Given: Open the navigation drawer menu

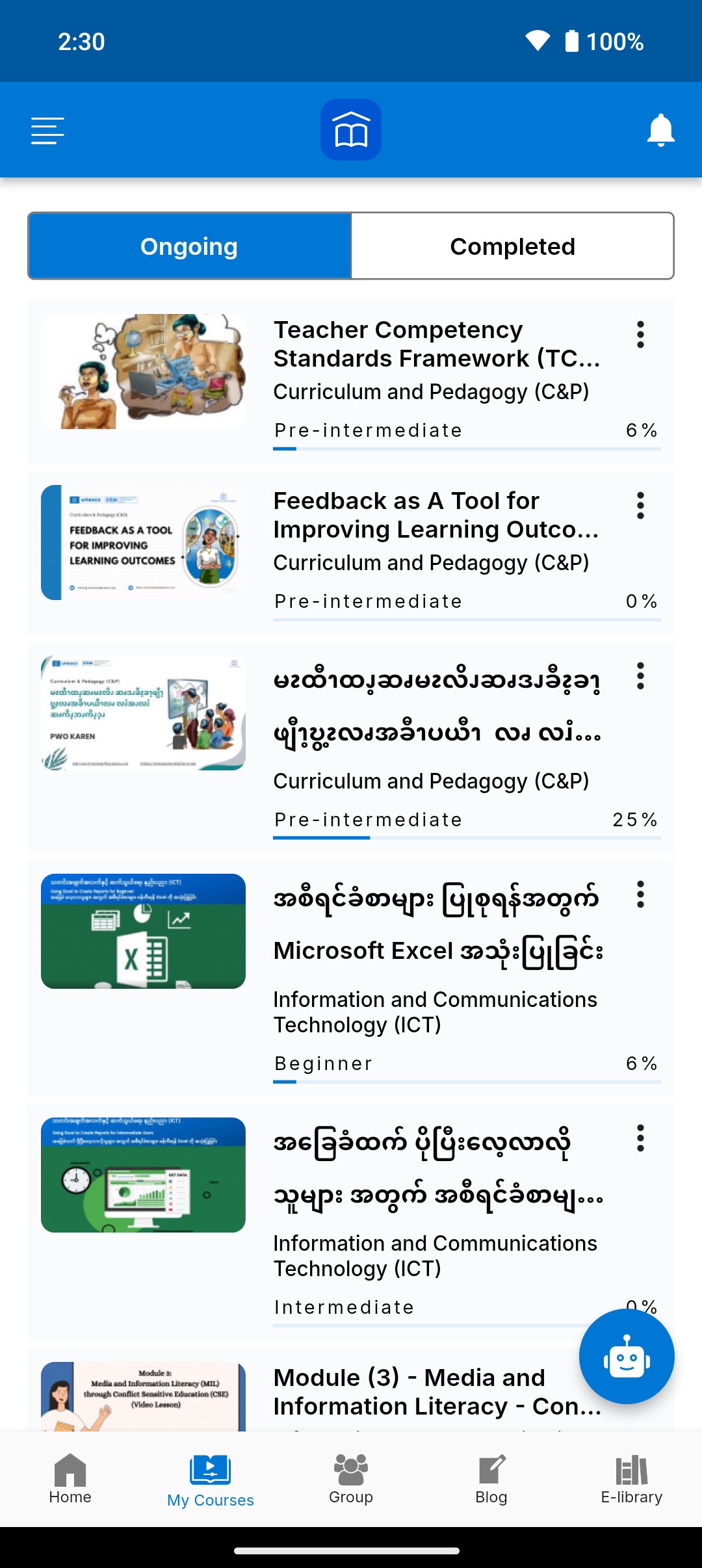Looking at the screenshot, I should click(x=47, y=130).
